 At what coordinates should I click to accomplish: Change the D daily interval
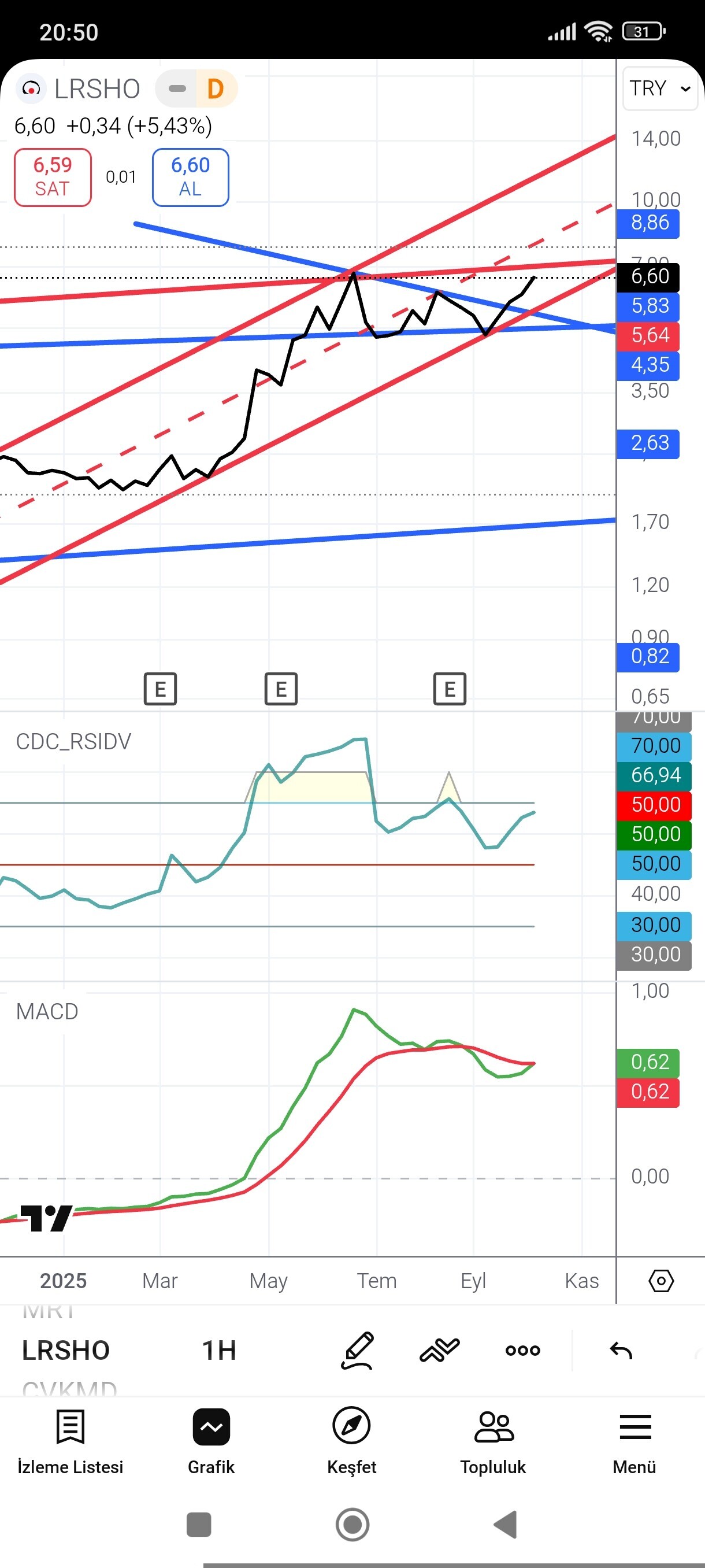215,89
